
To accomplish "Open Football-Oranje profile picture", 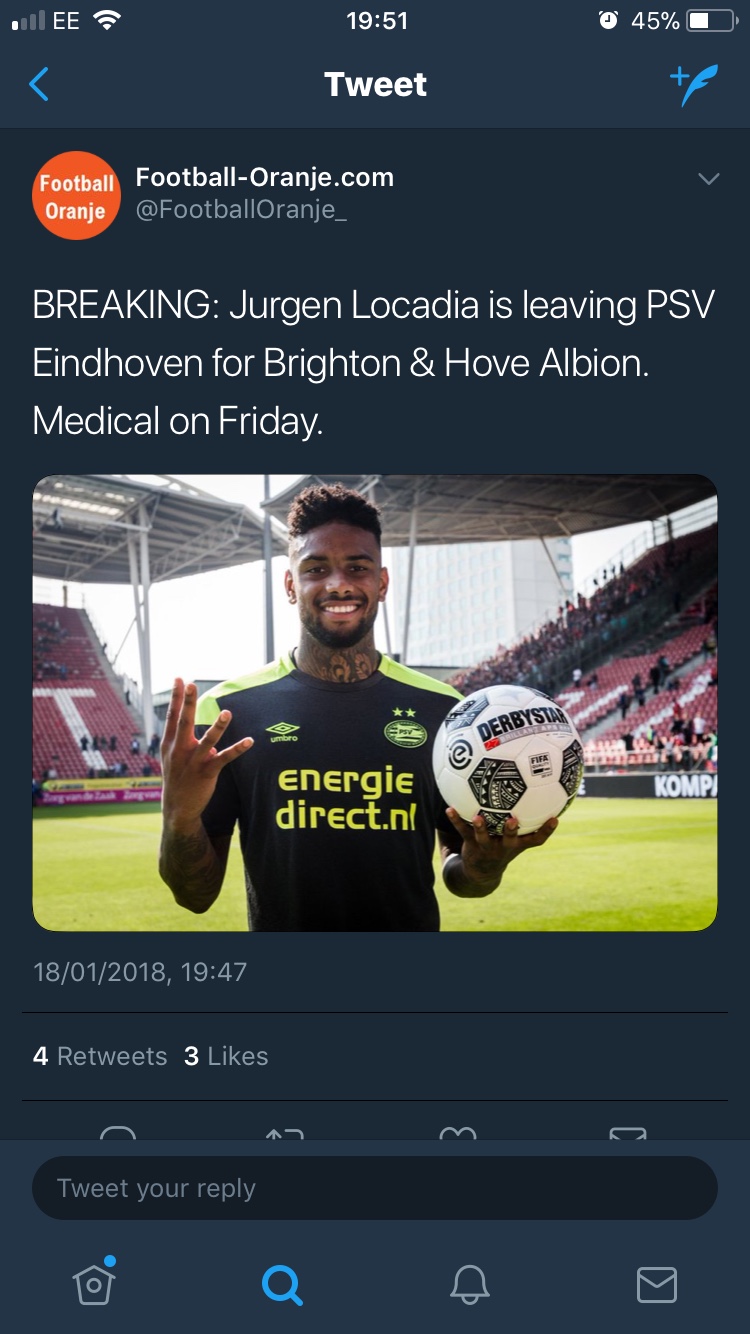I will click(76, 195).
